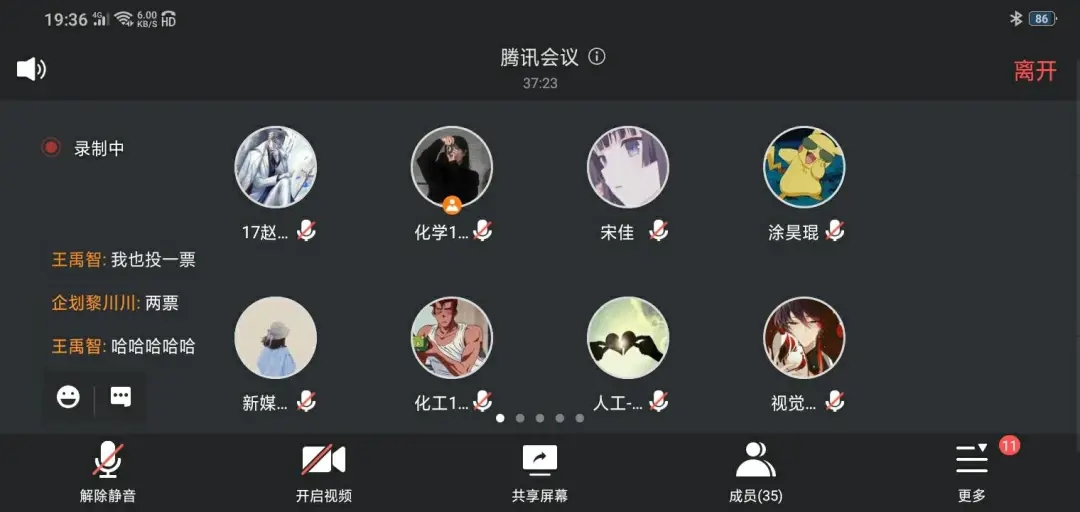Image resolution: width=1080 pixels, height=512 pixels.
Task: Select the 化学1... participant tile
Action: tap(452, 167)
